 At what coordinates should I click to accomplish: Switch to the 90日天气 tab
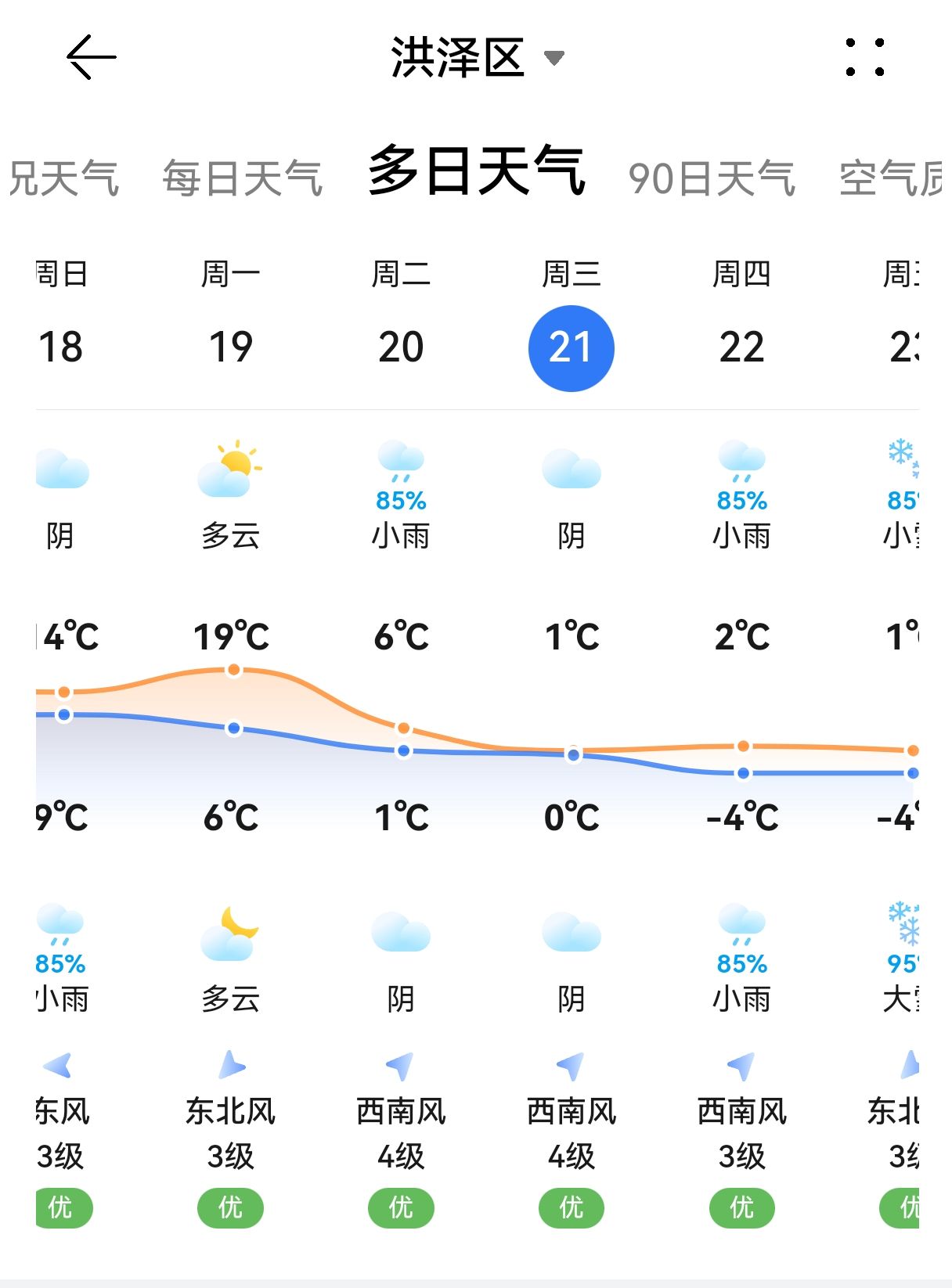[711, 178]
